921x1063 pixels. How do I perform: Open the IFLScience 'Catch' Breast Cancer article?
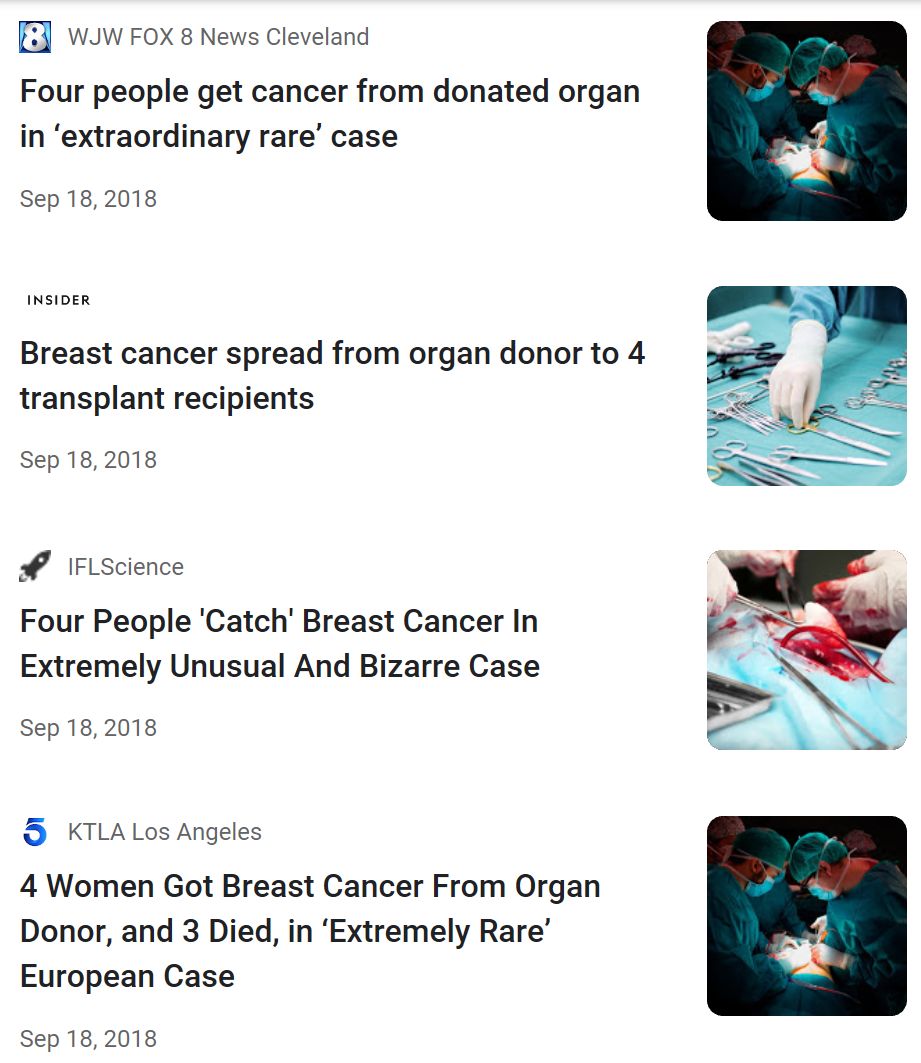(280, 643)
